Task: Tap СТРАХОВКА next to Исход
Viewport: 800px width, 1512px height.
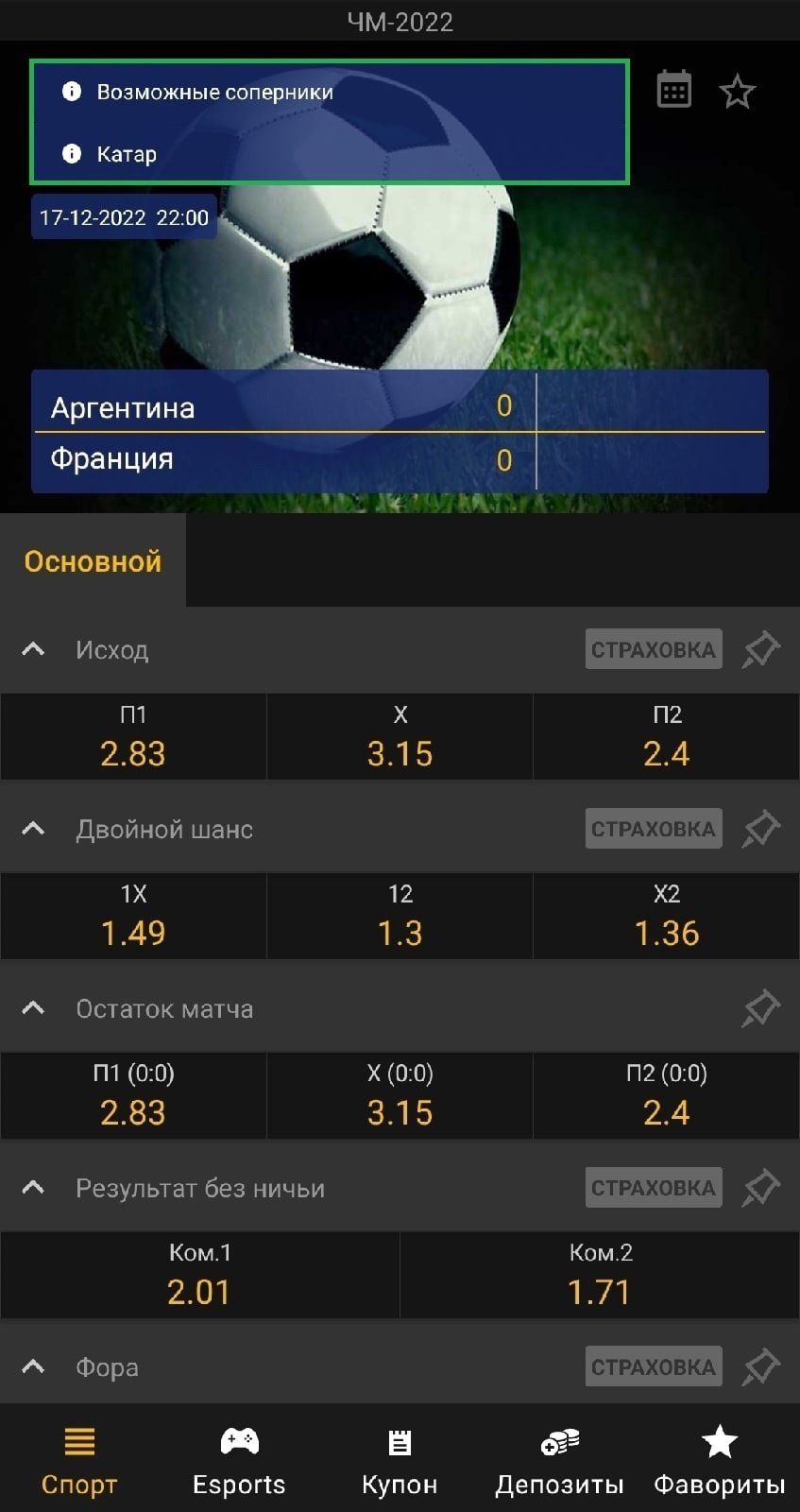Action: pos(653,649)
